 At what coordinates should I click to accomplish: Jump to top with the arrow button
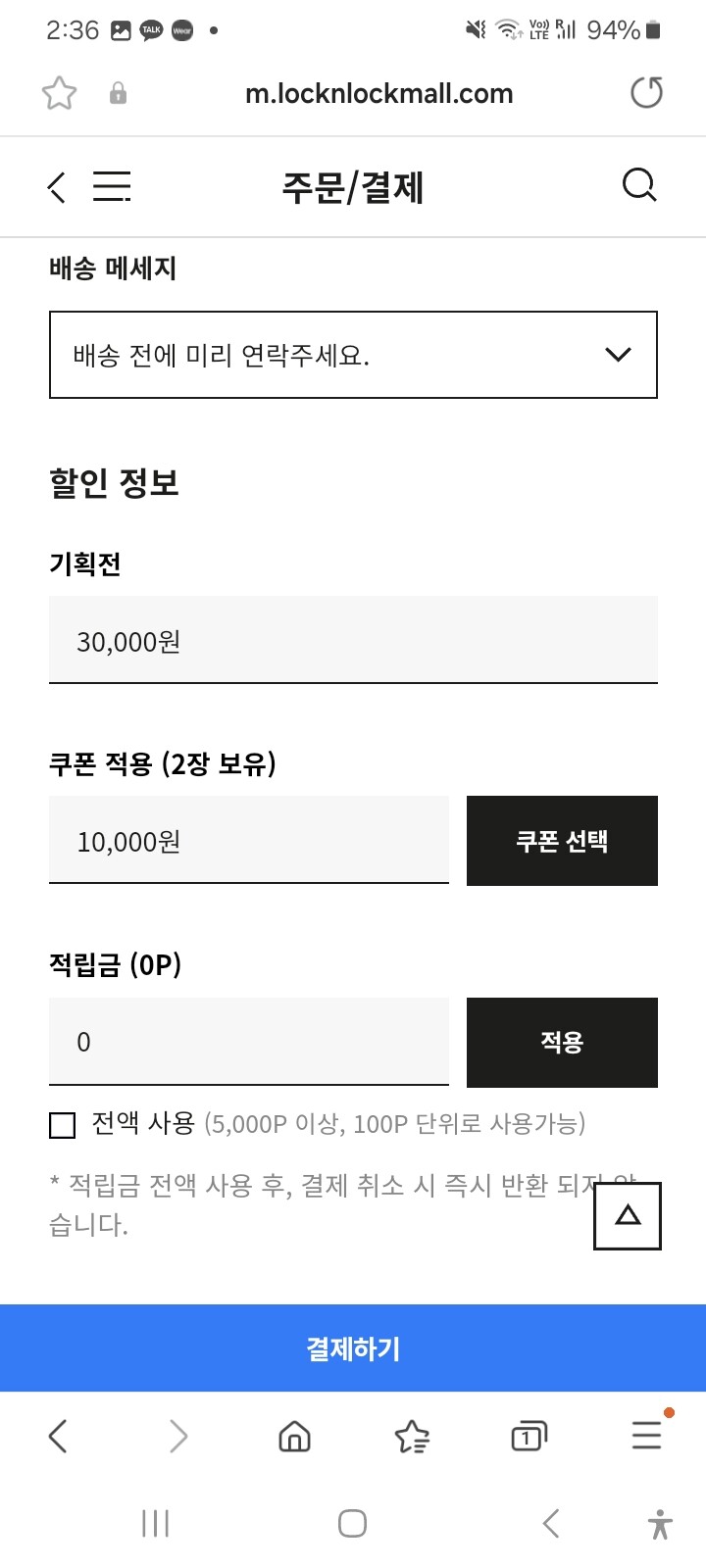[628, 1216]
